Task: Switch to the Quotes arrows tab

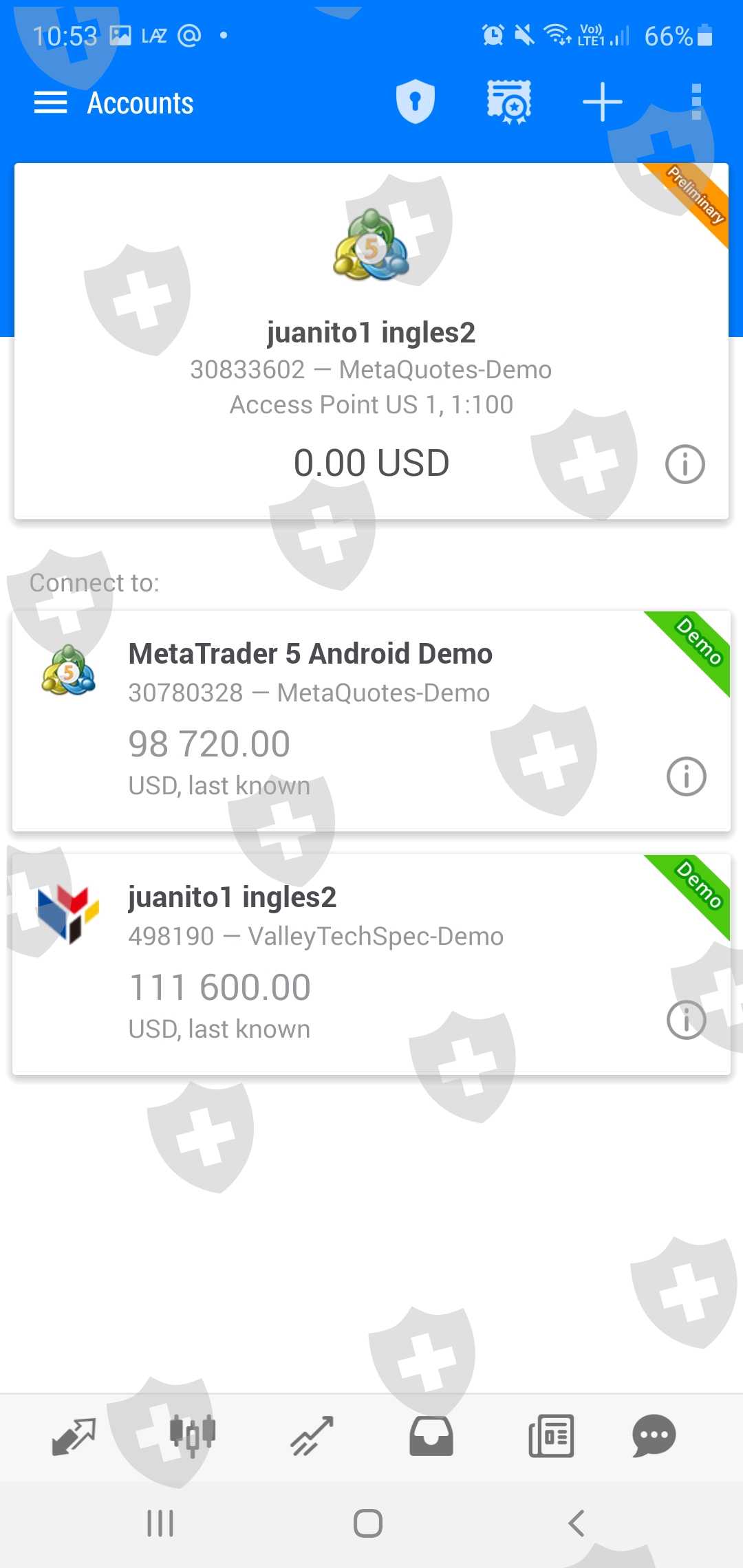Action: point(74,1436)
